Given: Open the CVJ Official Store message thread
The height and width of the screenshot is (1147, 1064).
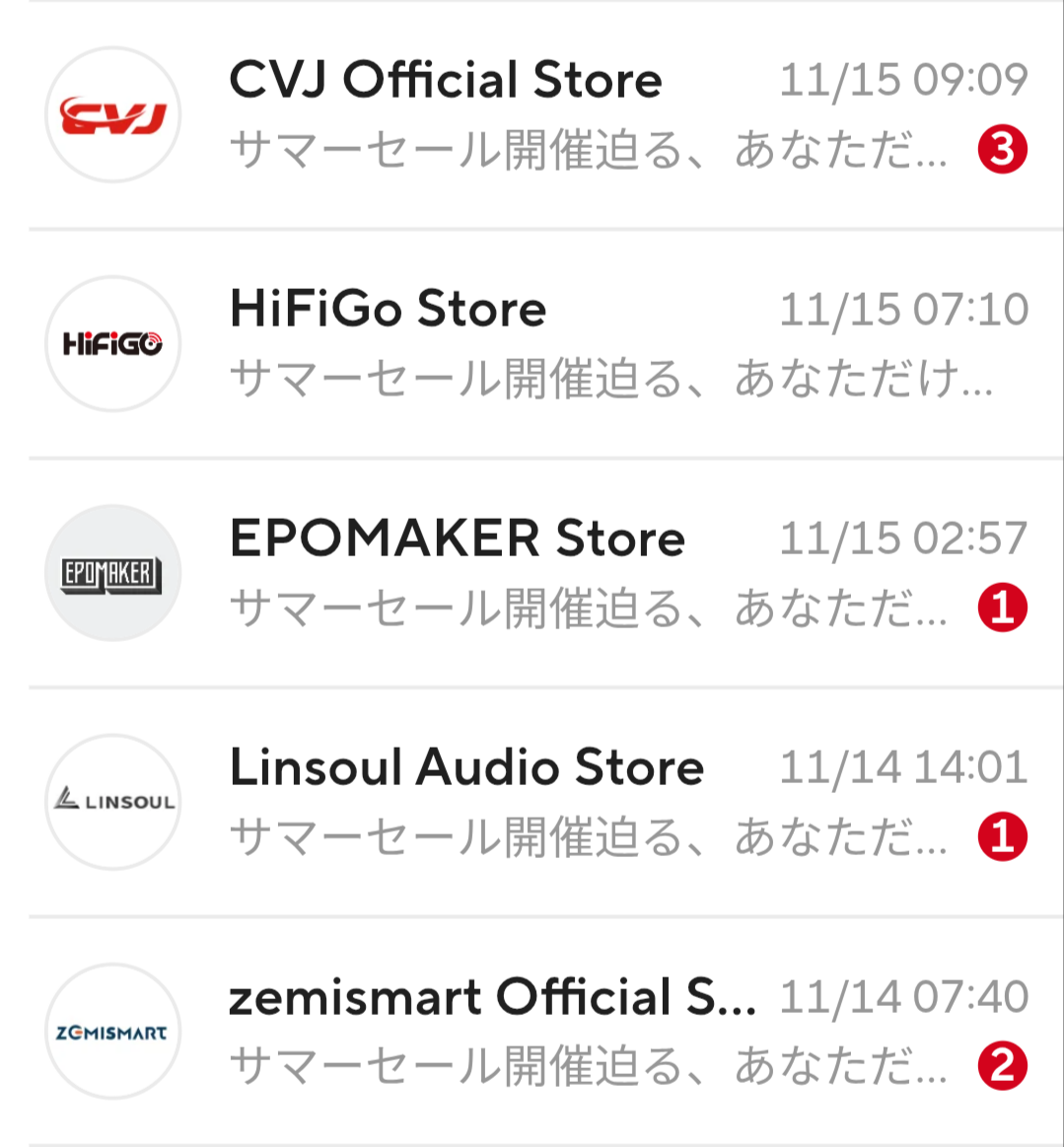Looking at the screenshot, I should (532, 114).
